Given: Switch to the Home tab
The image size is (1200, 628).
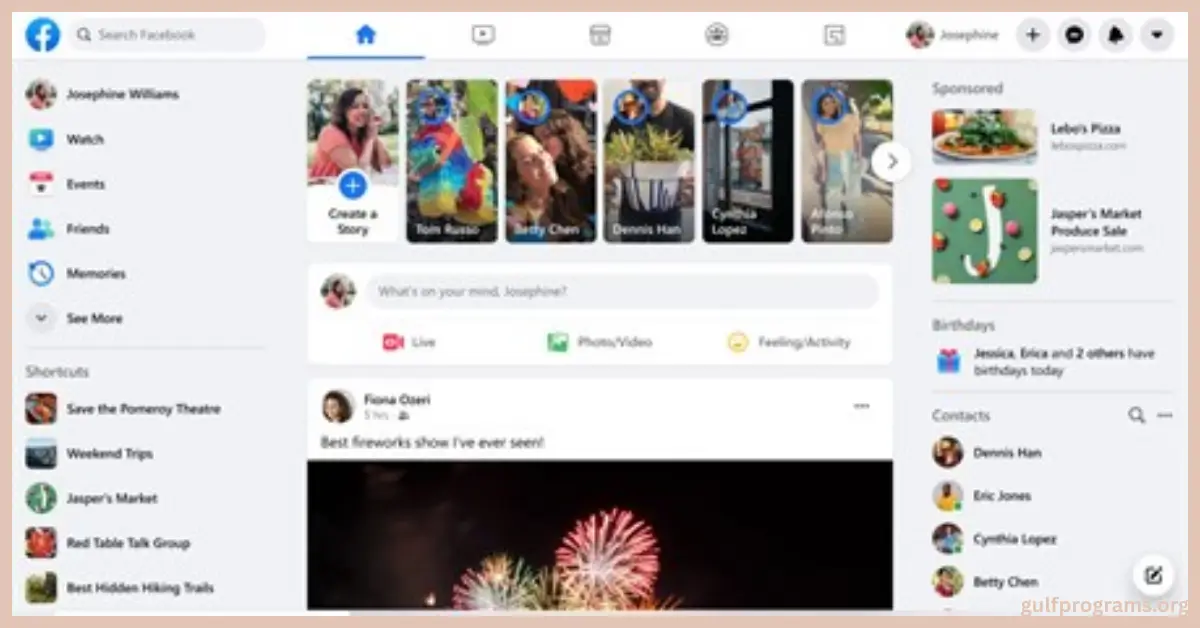Looking at the screenshot, I should tap(365, 35).
